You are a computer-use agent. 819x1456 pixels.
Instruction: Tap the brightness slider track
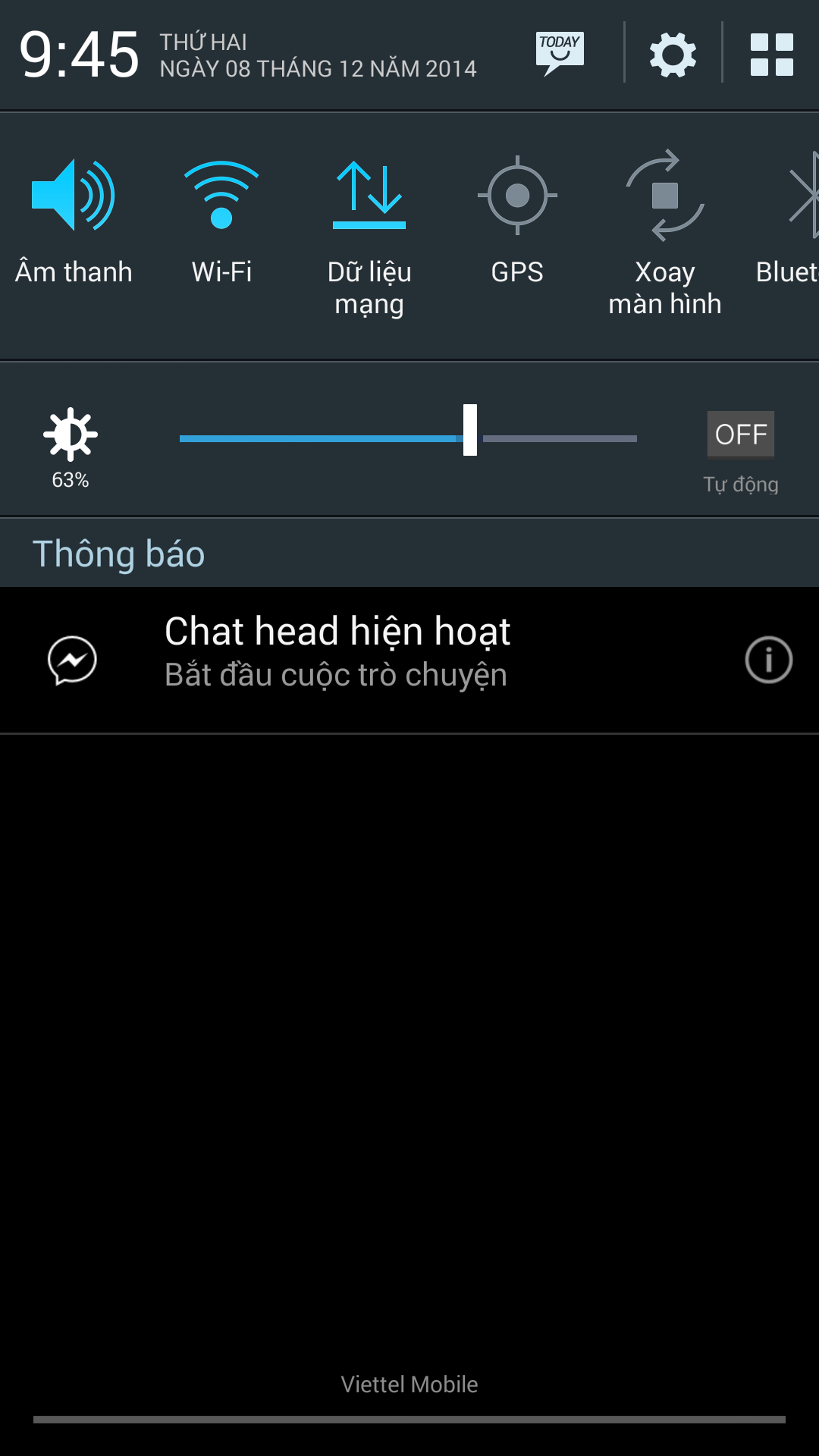click(x=408, y=438)
